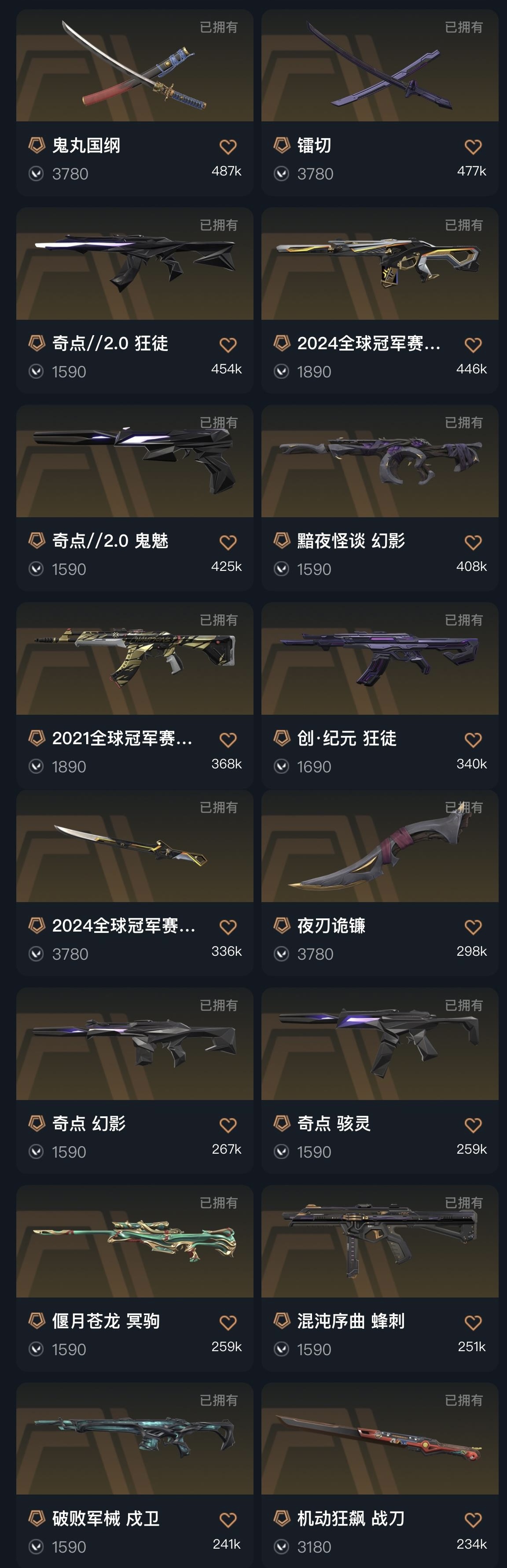Like the 黯夜怪谈 幻影 skin
Viewport: 507px width, 1568px height.
click(473, 542)
